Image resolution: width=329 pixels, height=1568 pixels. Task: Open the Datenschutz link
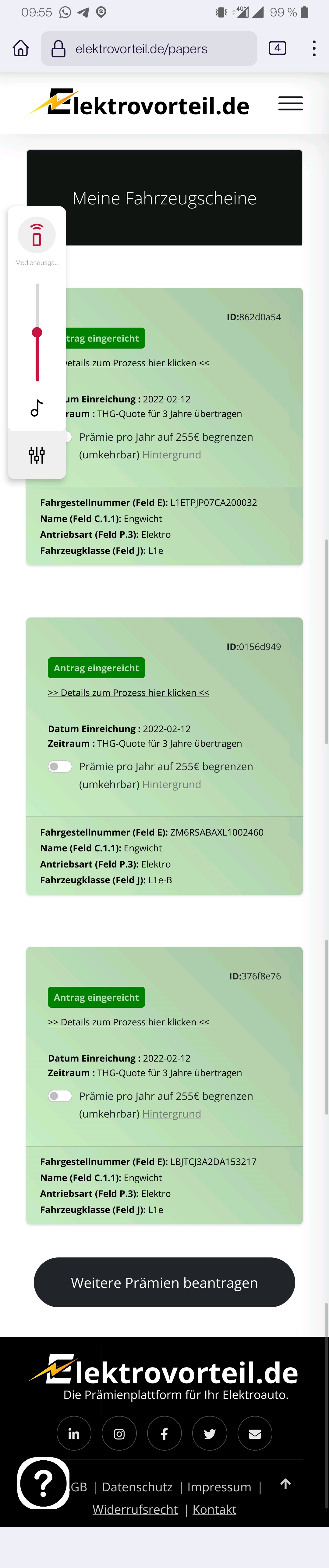(x=137, y=1487)
